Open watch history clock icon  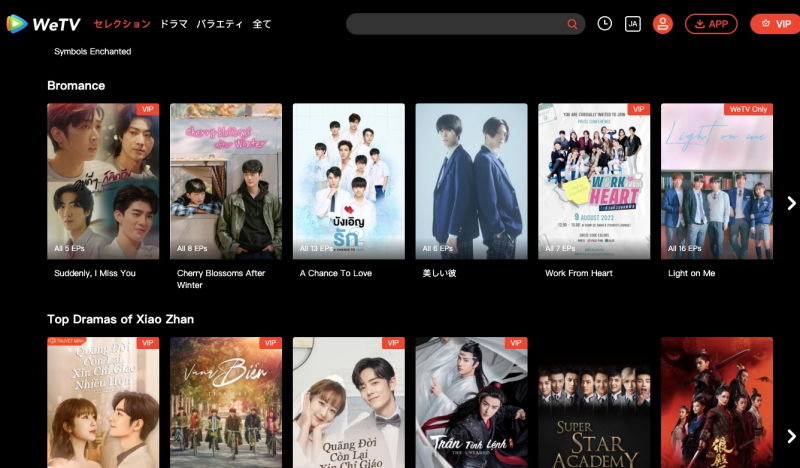(604, 23)
